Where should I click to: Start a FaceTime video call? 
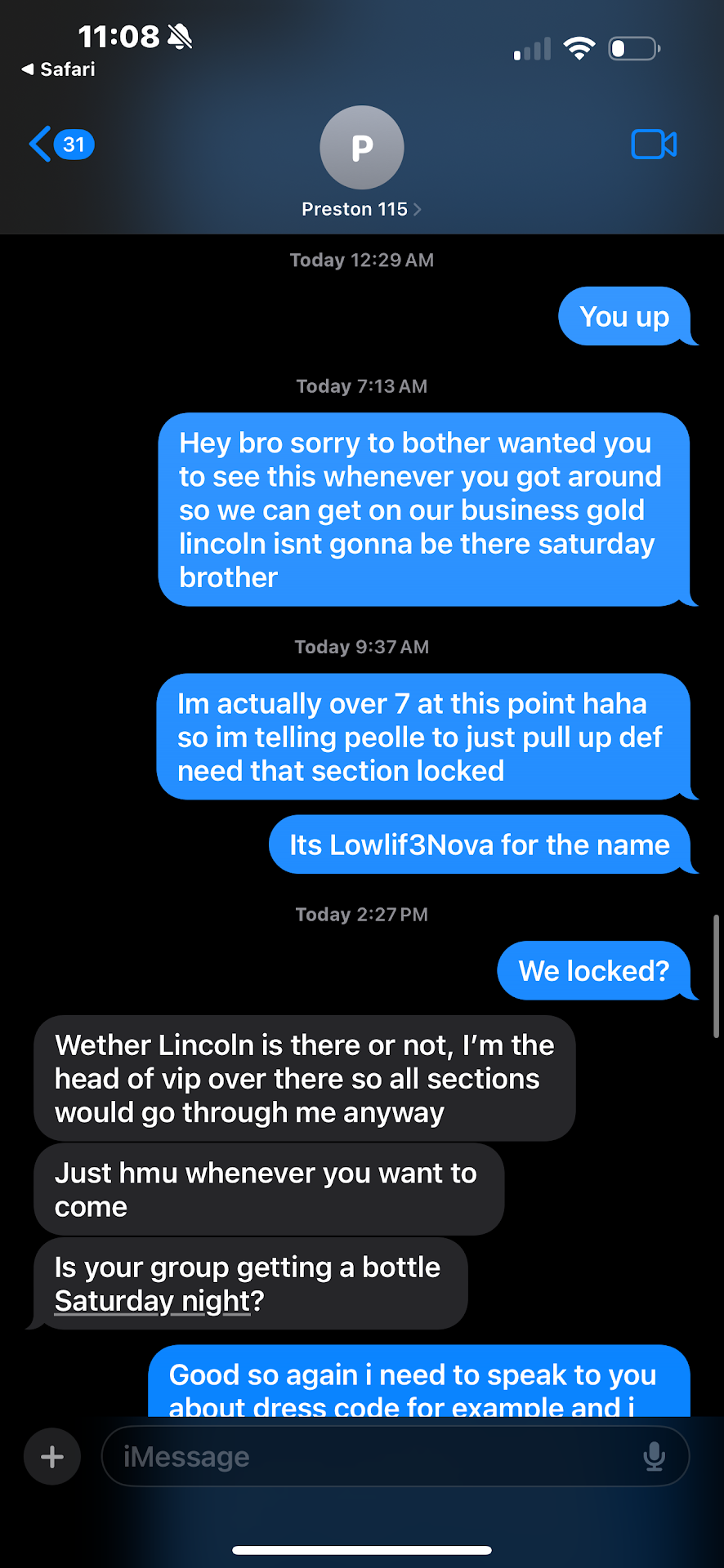coord(654,145)
